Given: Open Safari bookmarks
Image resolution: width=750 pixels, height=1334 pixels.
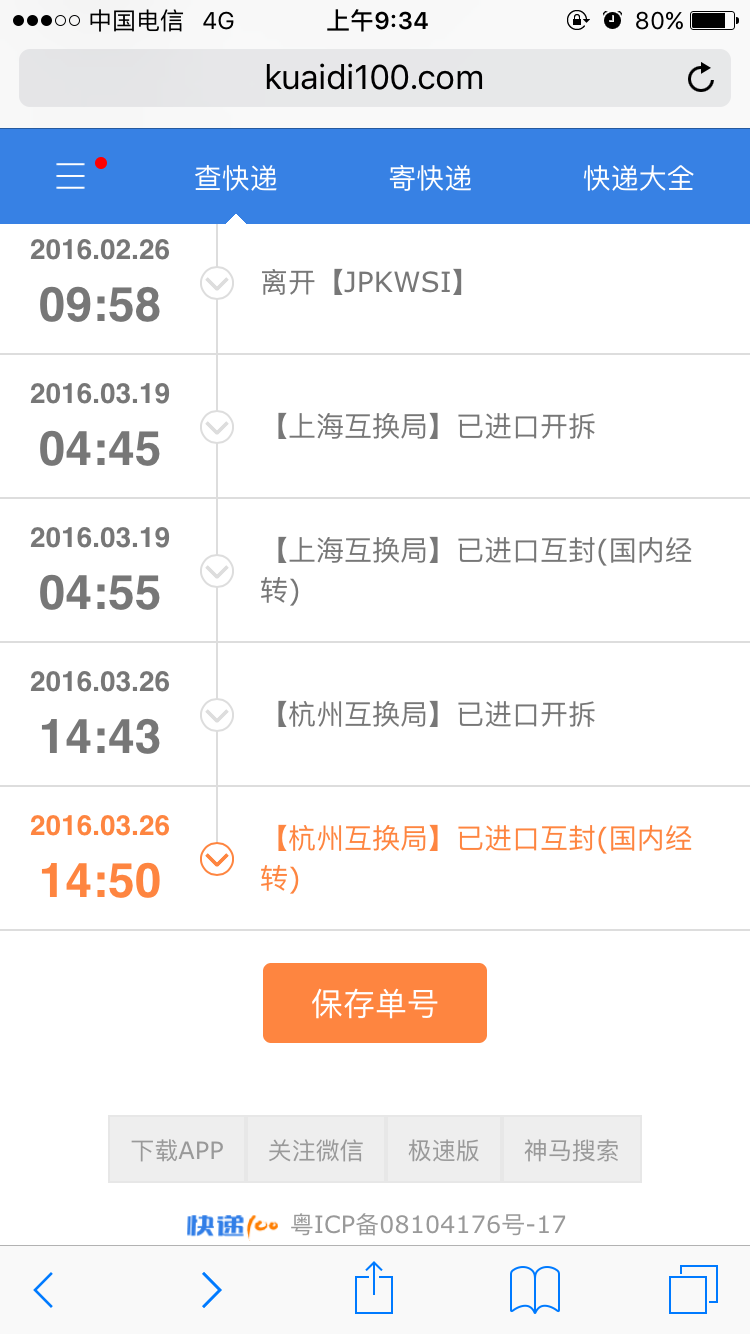Looking at the screenshot, I should [535, 1290].
